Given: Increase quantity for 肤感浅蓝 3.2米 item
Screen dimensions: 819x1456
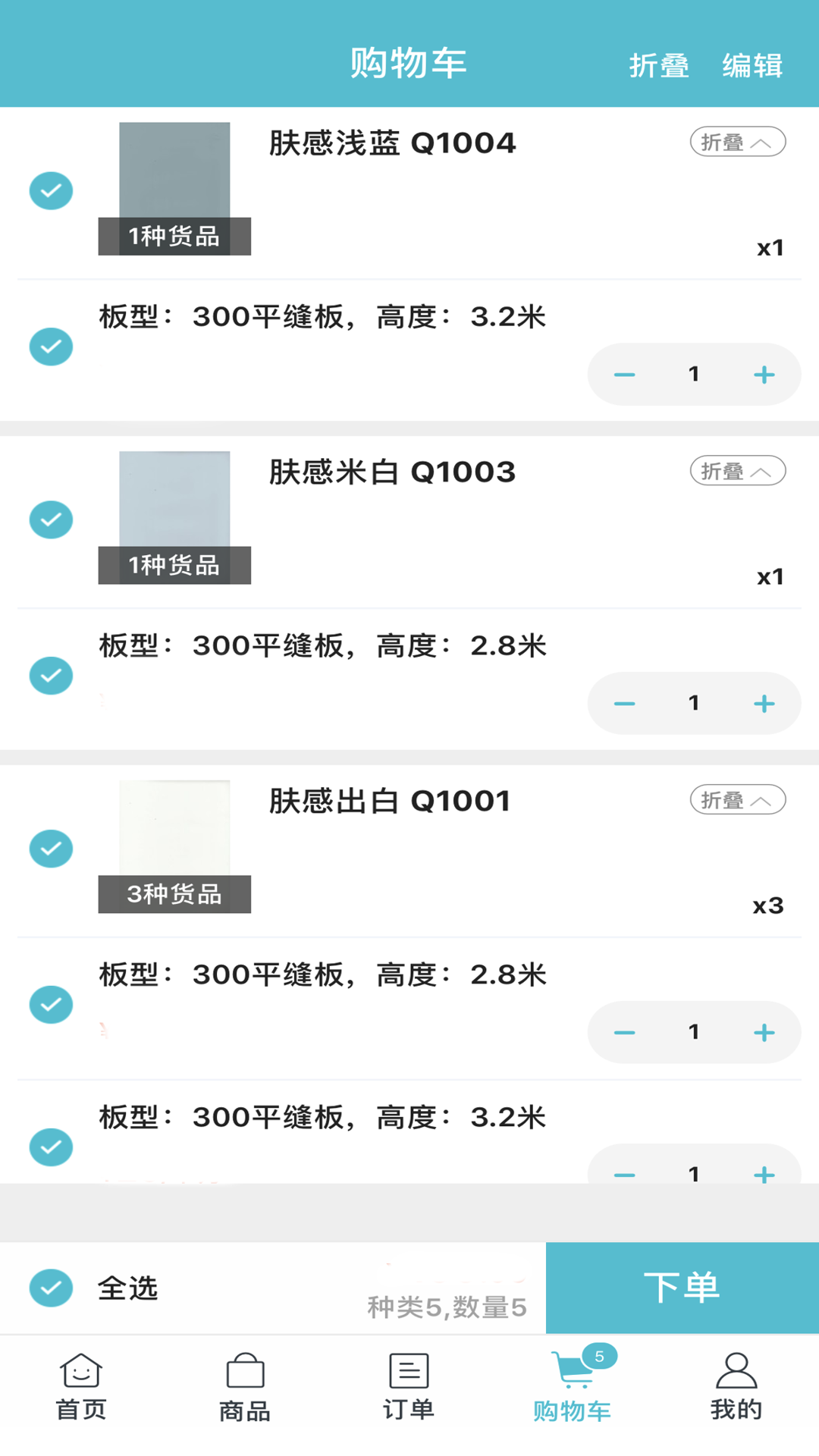Looking at the screenshot, I should pyautogui.click(x=764, y=375).
